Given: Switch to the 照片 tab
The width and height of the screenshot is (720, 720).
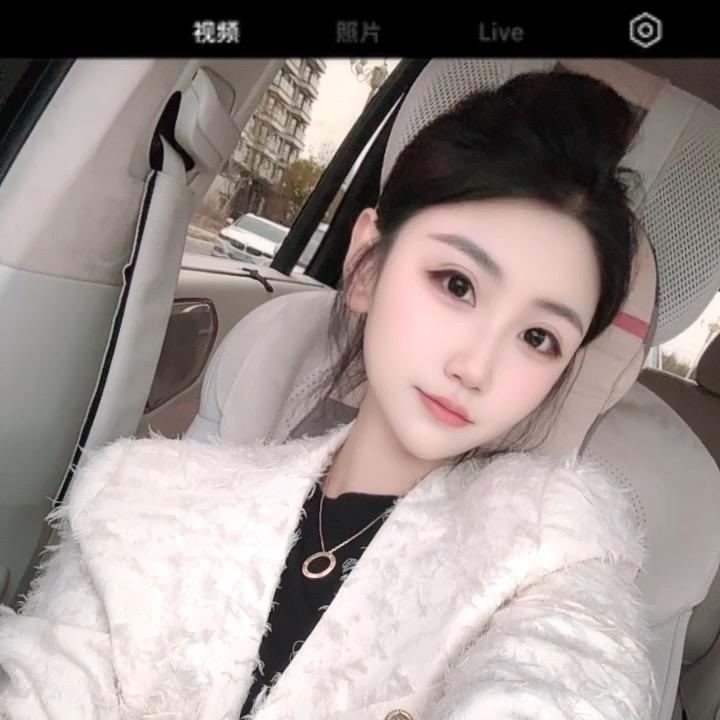Looking at the screenshot, I should [358, 32].
